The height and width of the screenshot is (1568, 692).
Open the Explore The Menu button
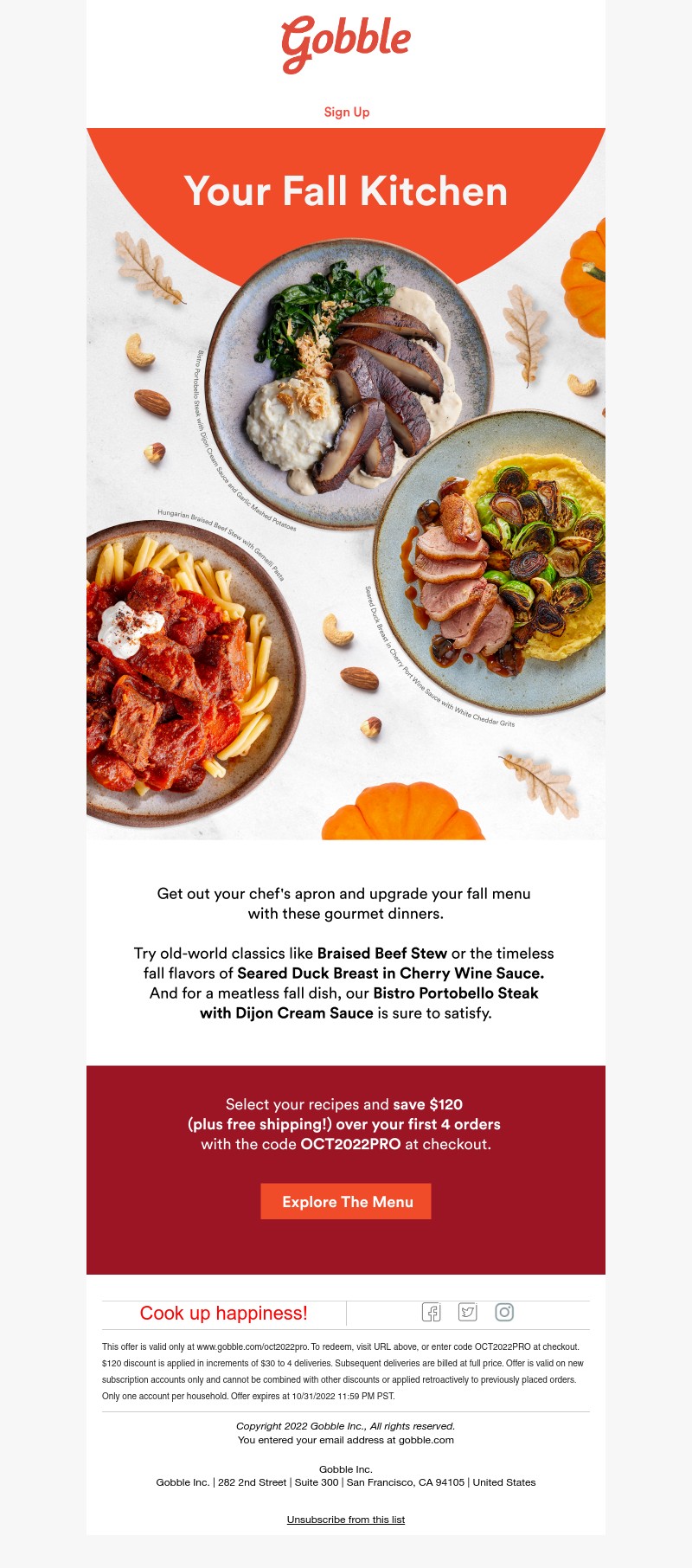[346, 1202]
